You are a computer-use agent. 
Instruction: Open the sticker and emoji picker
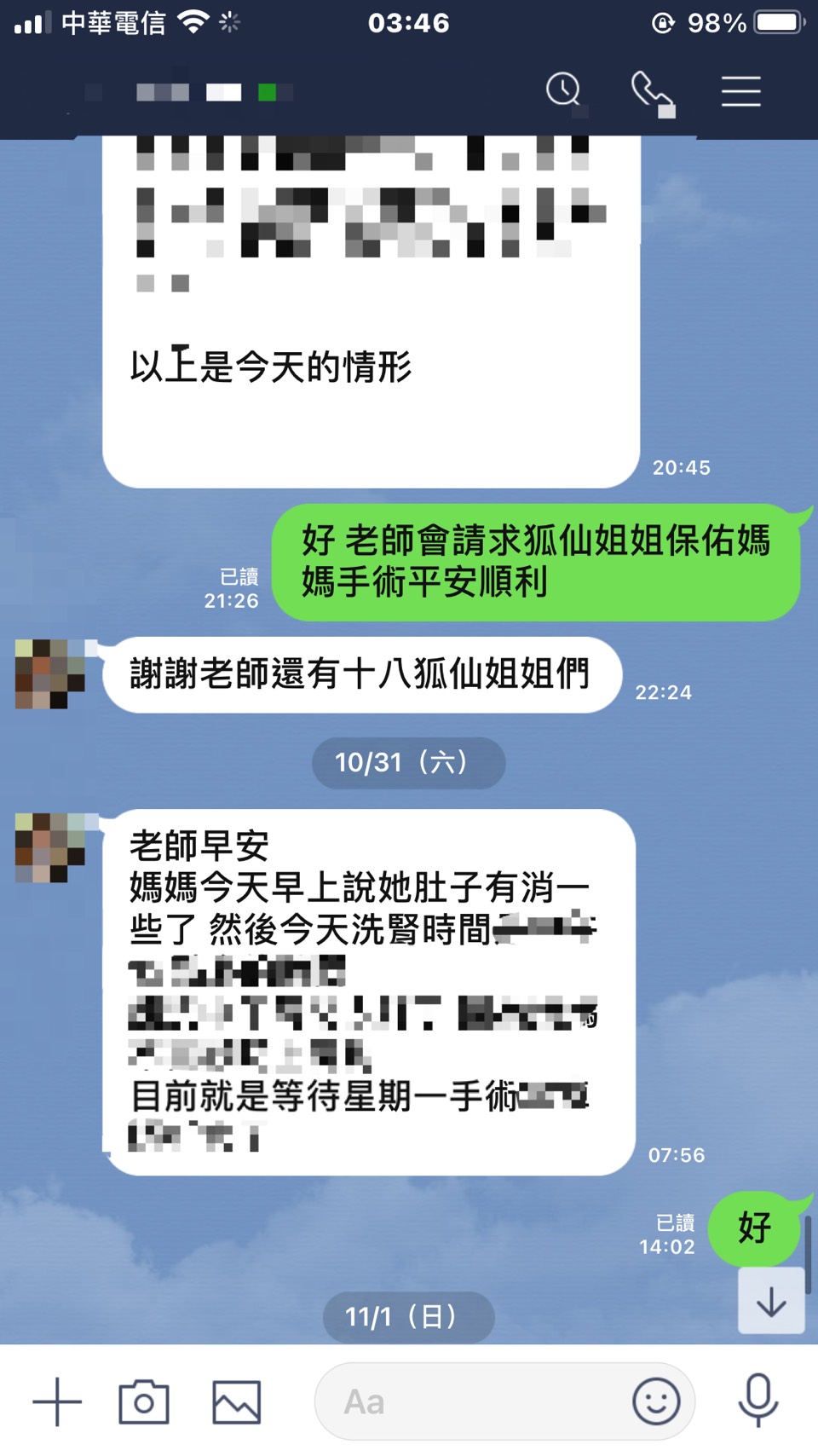click(656, 1401)
